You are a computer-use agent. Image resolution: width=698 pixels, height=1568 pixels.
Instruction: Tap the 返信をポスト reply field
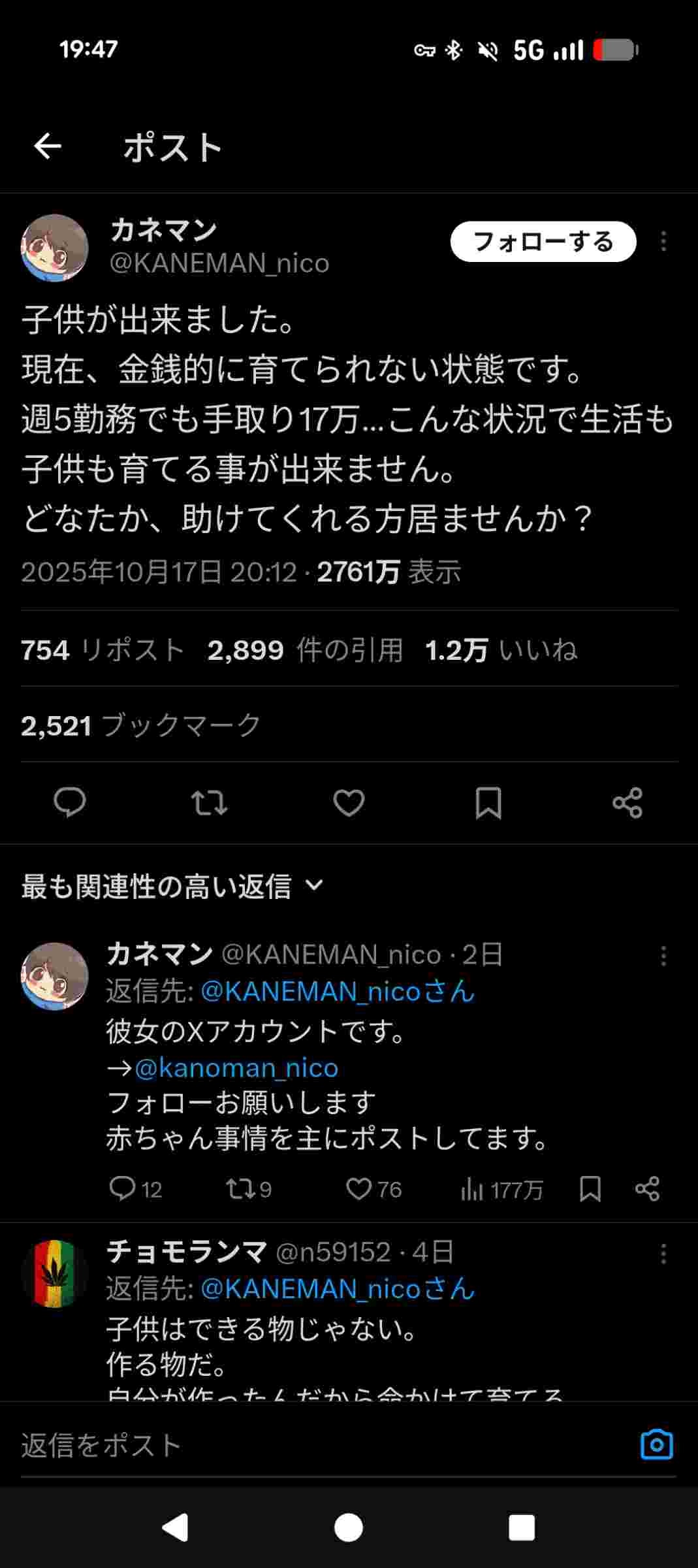294,1445
